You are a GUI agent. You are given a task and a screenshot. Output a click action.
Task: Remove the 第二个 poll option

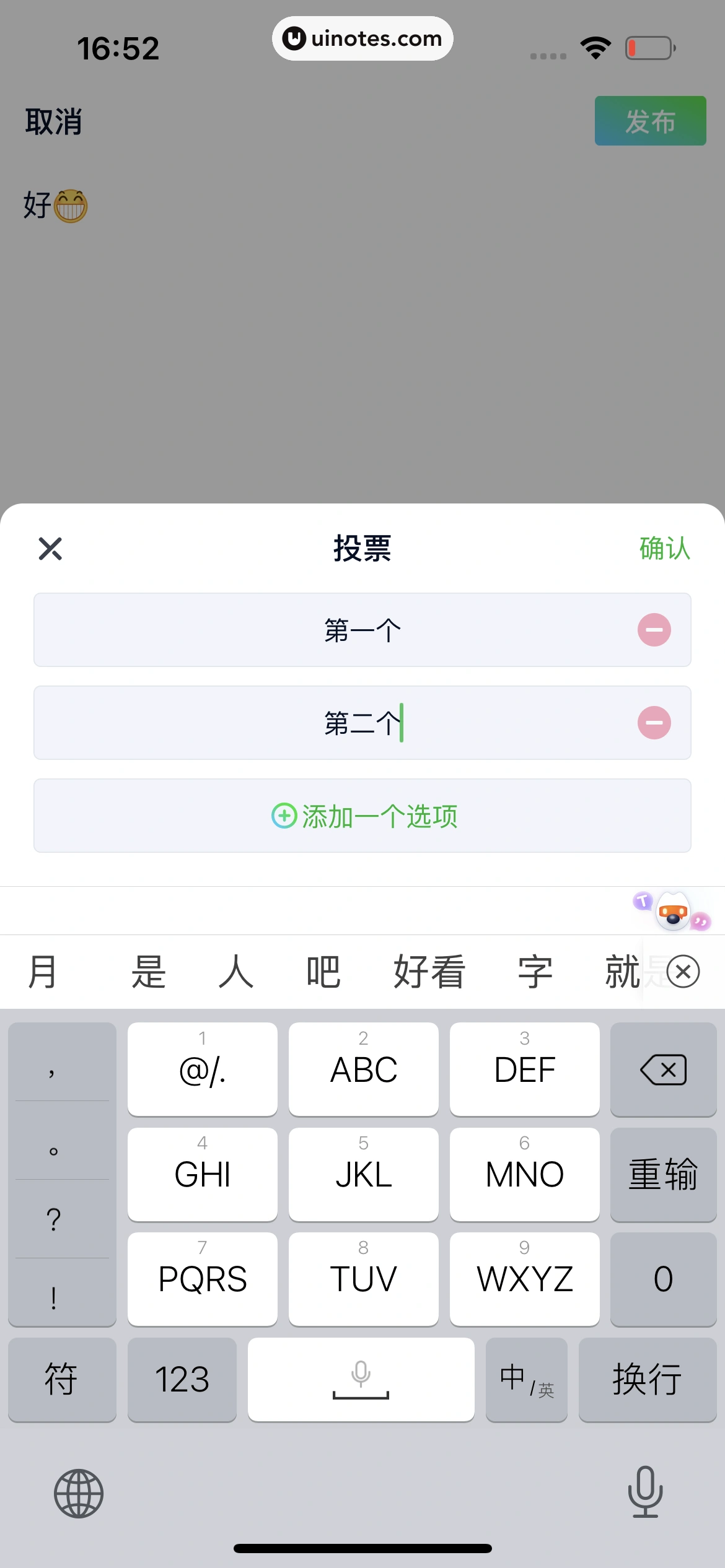point(654,723)
